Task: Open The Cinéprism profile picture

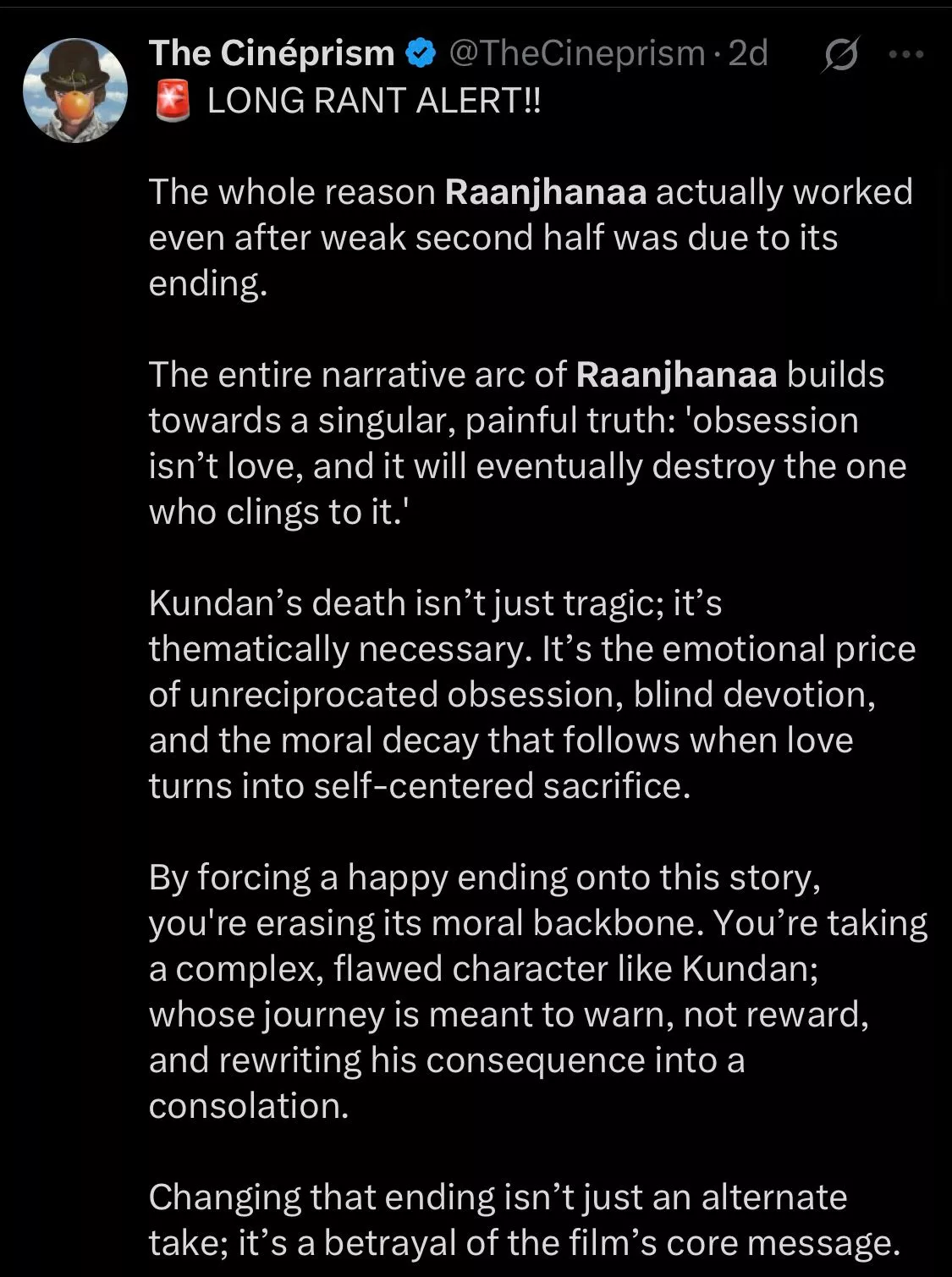Action: coord(74,91)
